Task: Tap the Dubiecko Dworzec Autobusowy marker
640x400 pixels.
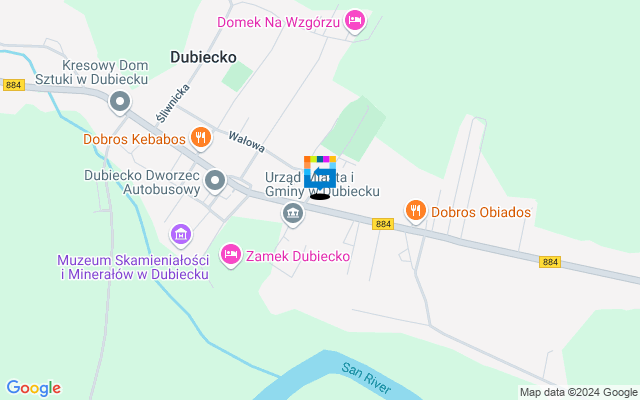Action: 215,181
